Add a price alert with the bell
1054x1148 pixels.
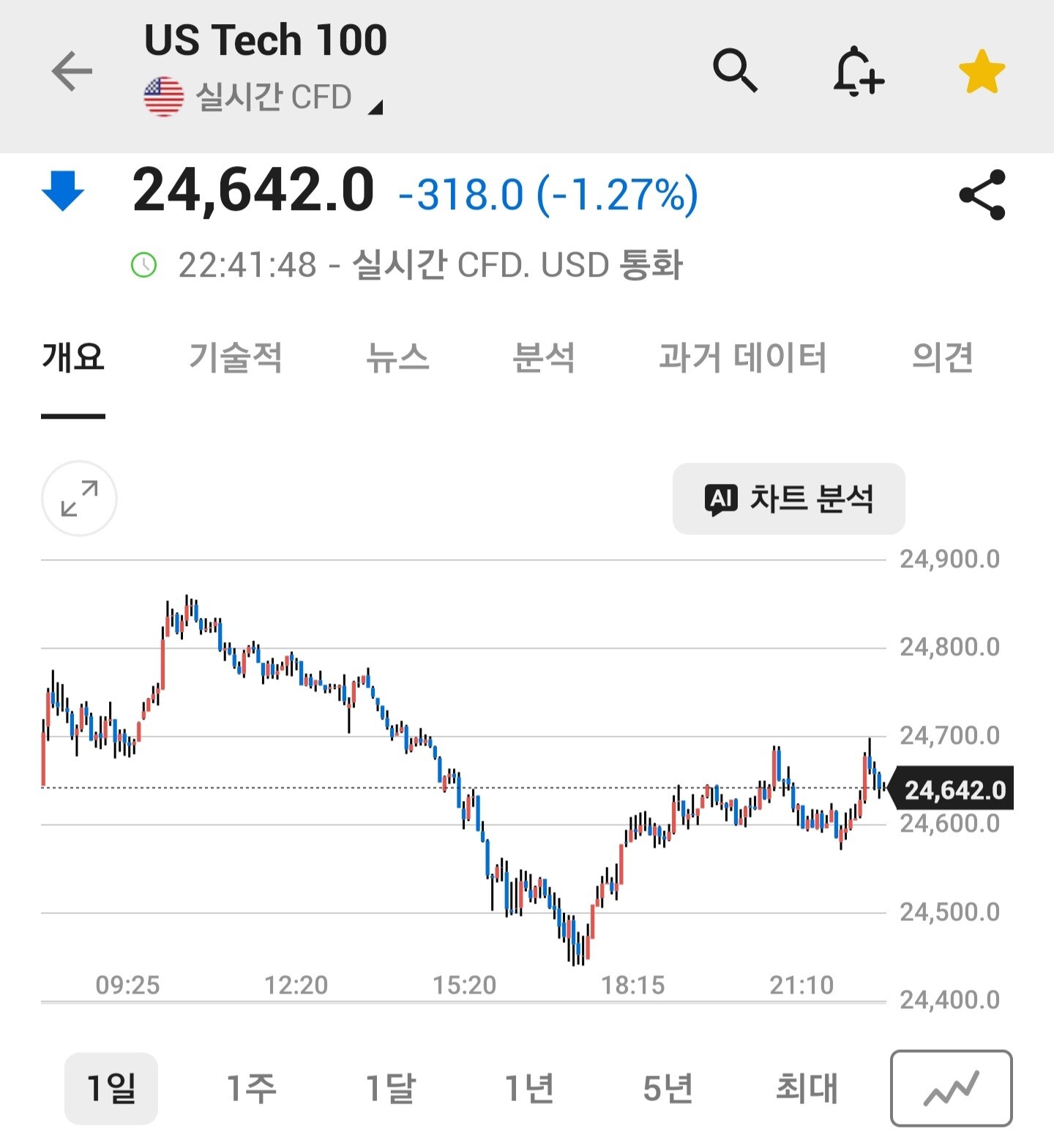(x=858, y=72)
